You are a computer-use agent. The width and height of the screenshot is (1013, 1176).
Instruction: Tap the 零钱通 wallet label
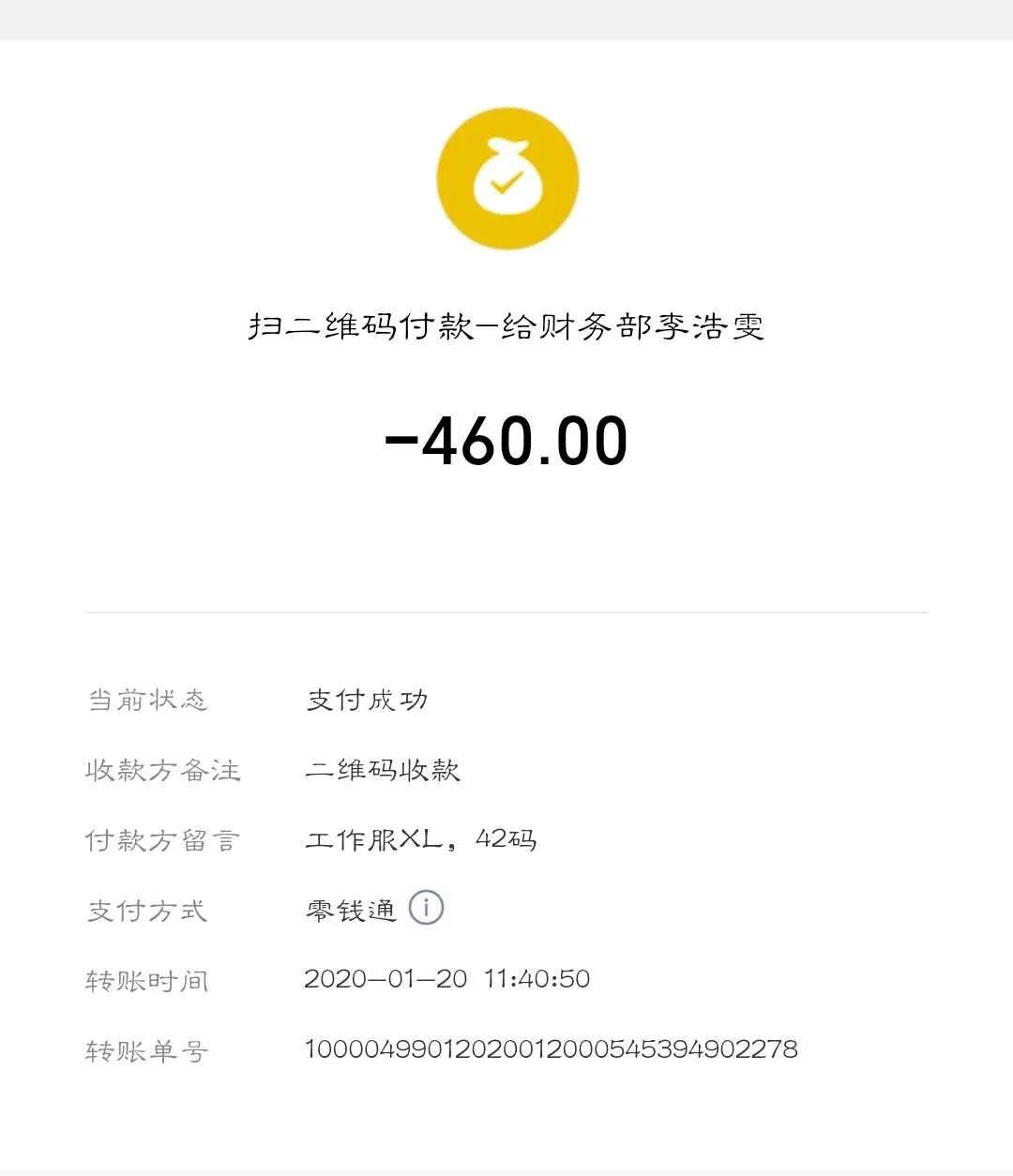click(x=351, y=908)
